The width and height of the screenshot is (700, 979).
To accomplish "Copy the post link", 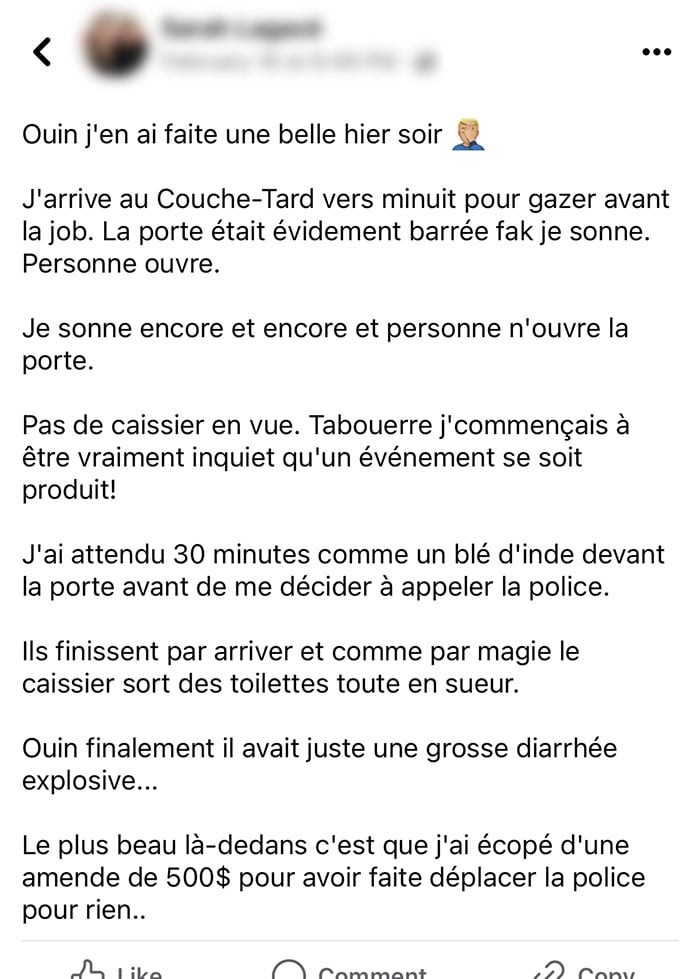I will 584,970.
